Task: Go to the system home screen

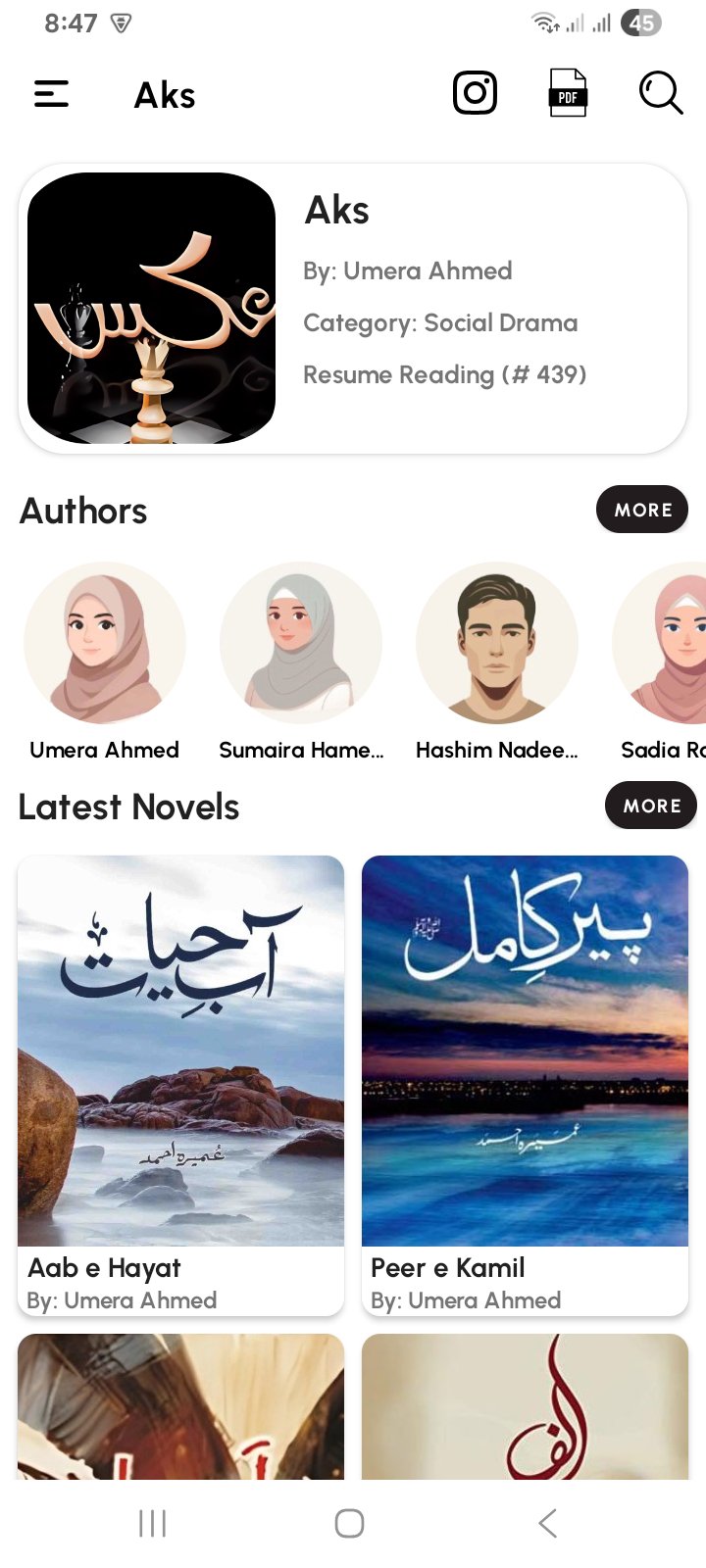Action: pos(350,1523)
